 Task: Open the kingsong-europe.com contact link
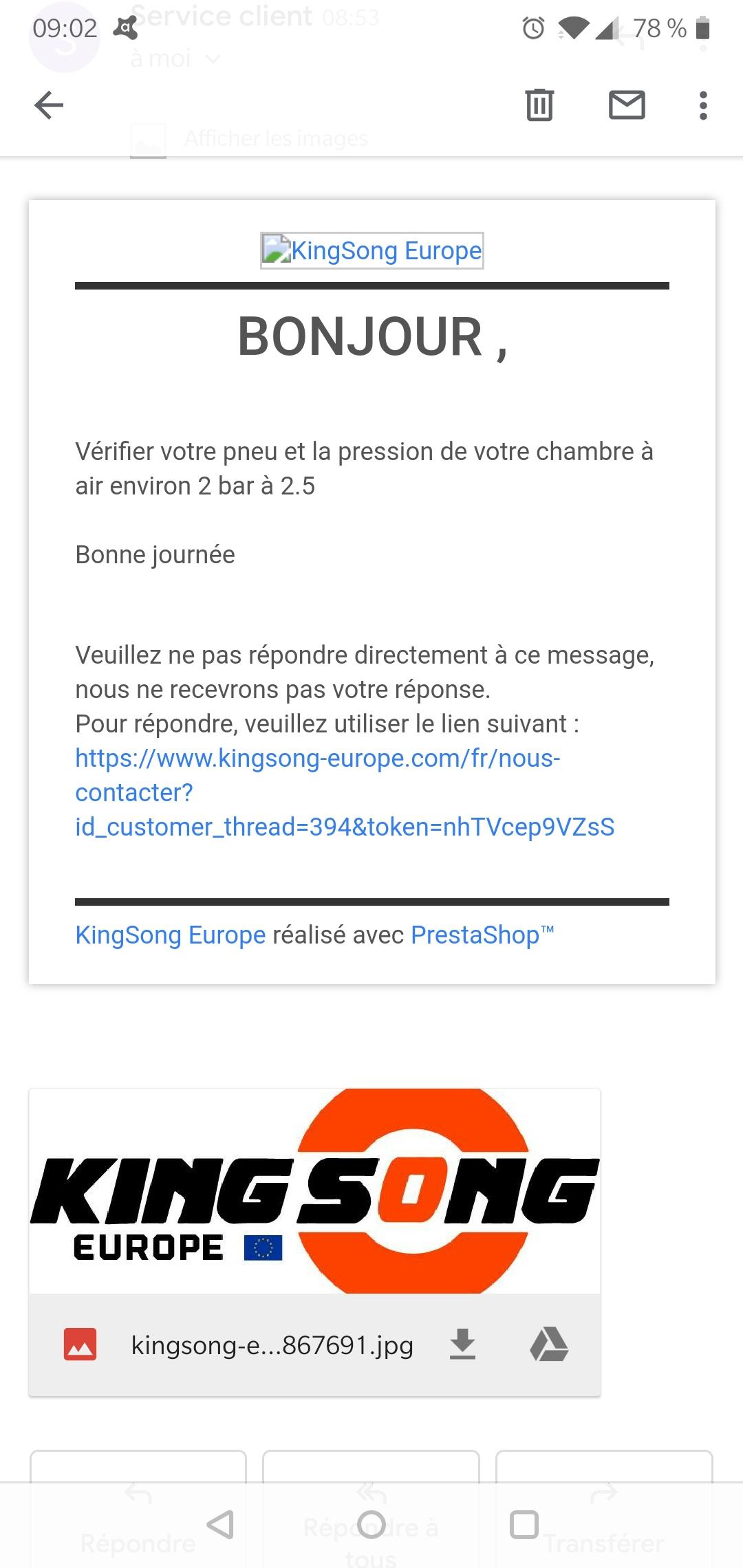click(345, 792)
